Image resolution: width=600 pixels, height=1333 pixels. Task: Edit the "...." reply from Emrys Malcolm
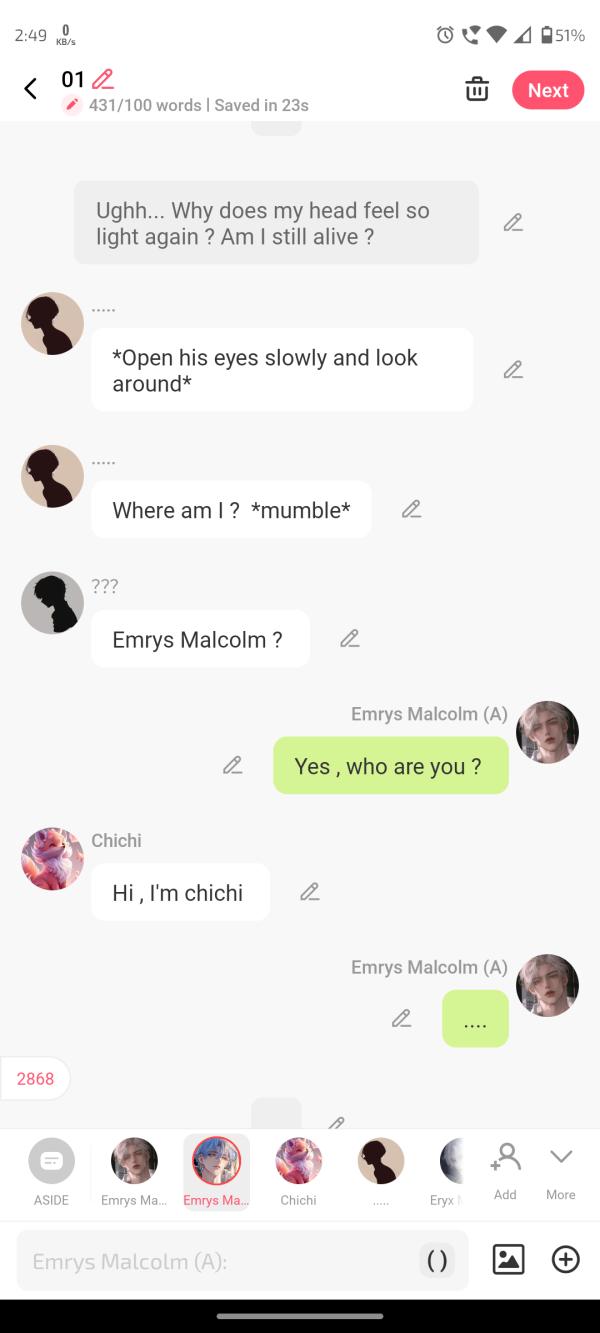[401, 1018]
